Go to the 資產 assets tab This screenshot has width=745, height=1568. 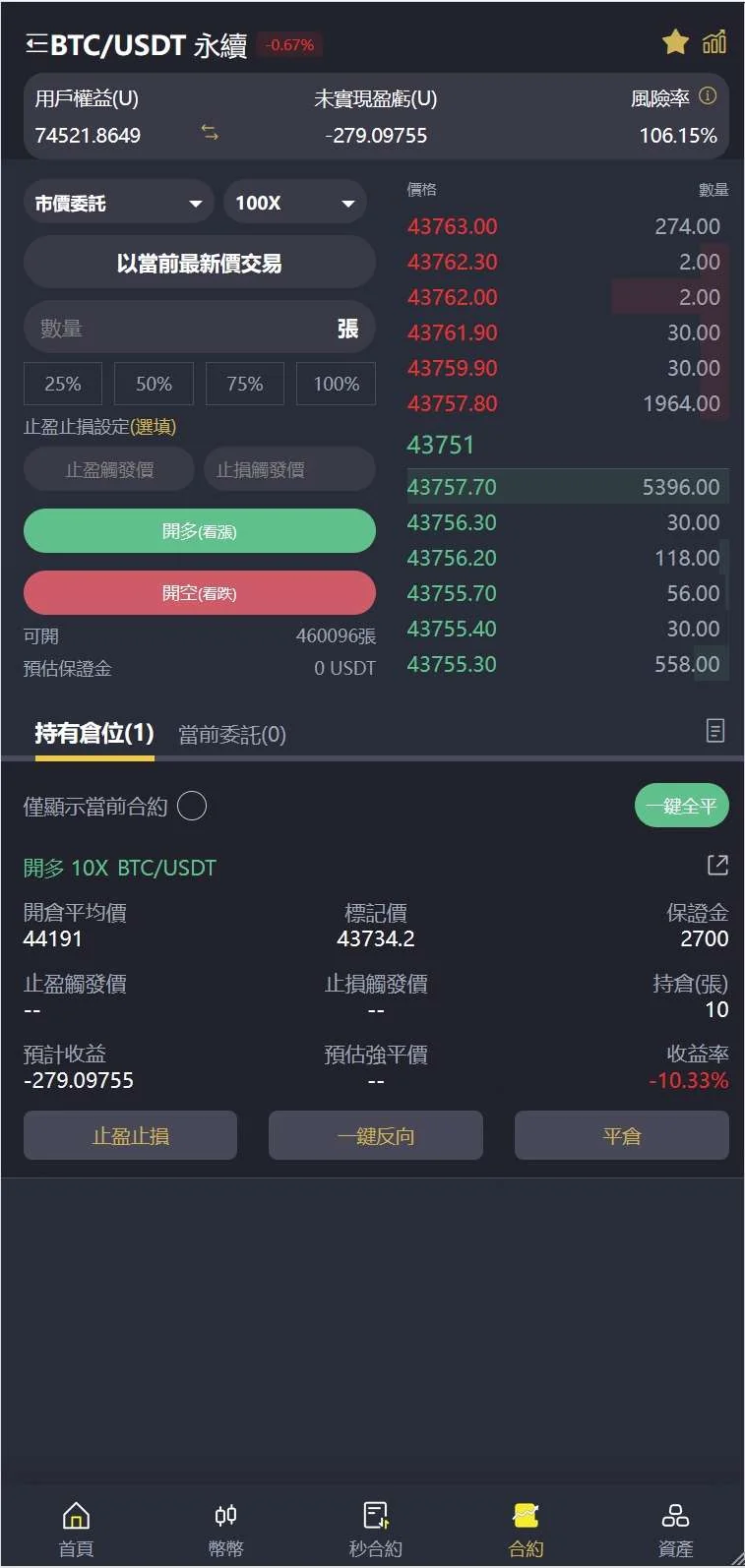tap(675, 1530)
